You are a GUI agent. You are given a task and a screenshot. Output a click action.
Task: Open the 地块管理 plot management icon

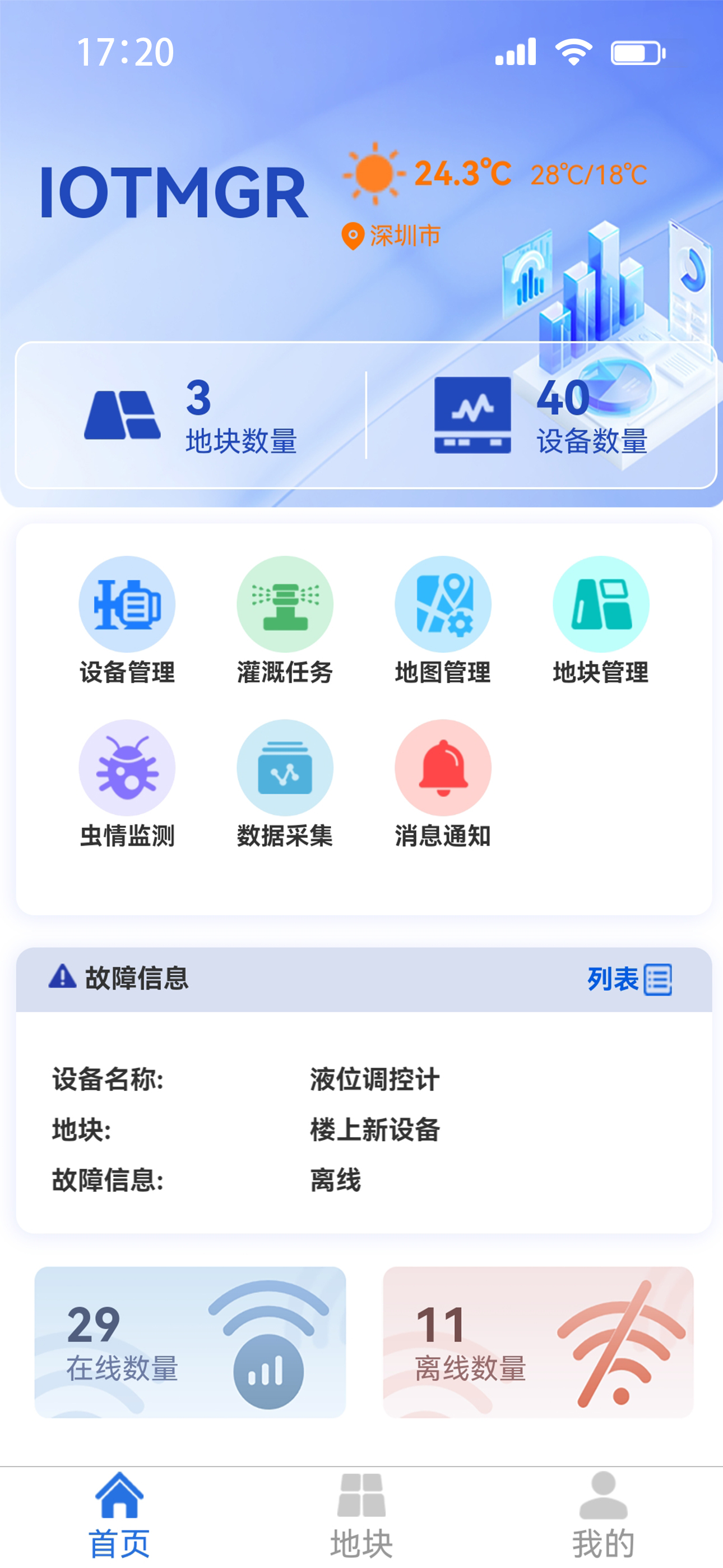pyautogui.click(x=600, y=603)
